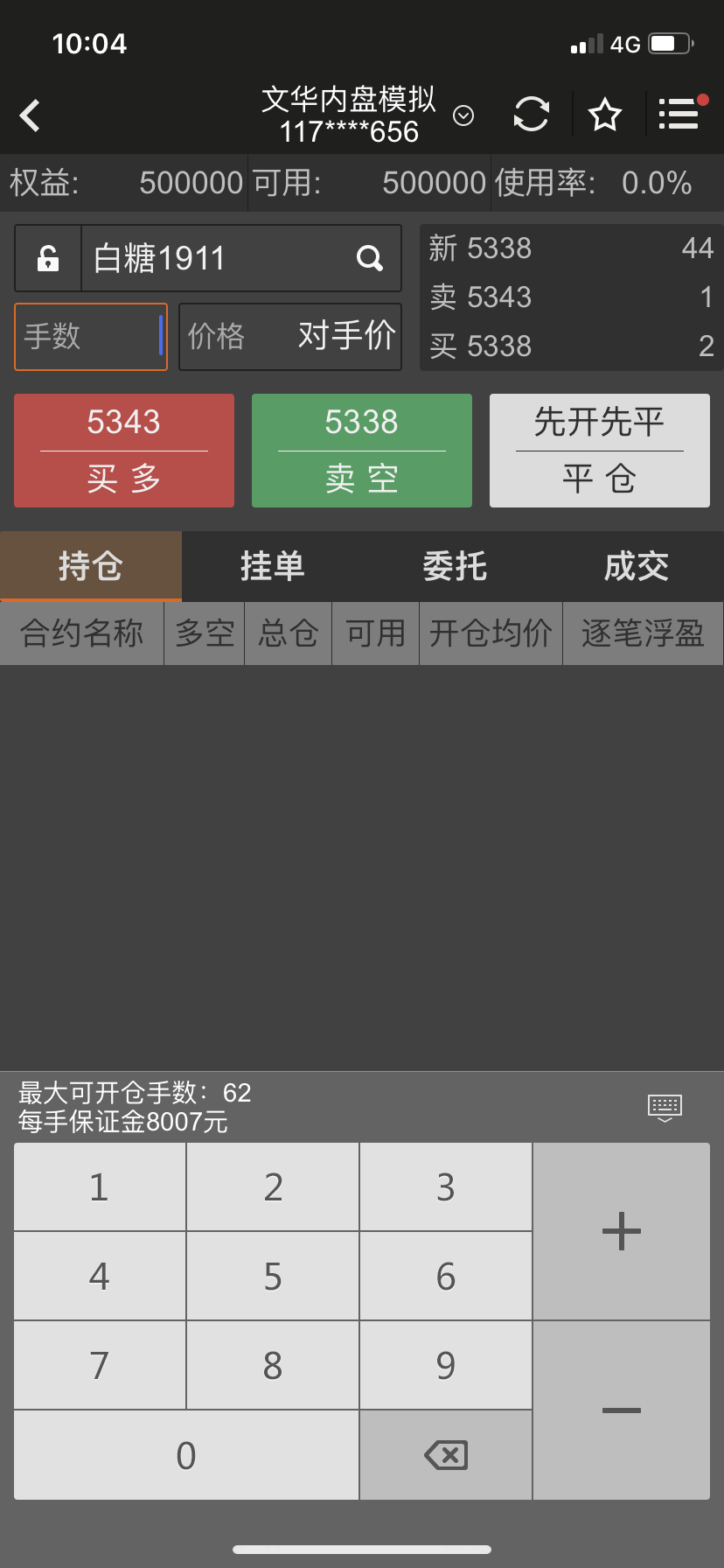
Task: Switch to the 委托 tab
Action: coord(455,566)
